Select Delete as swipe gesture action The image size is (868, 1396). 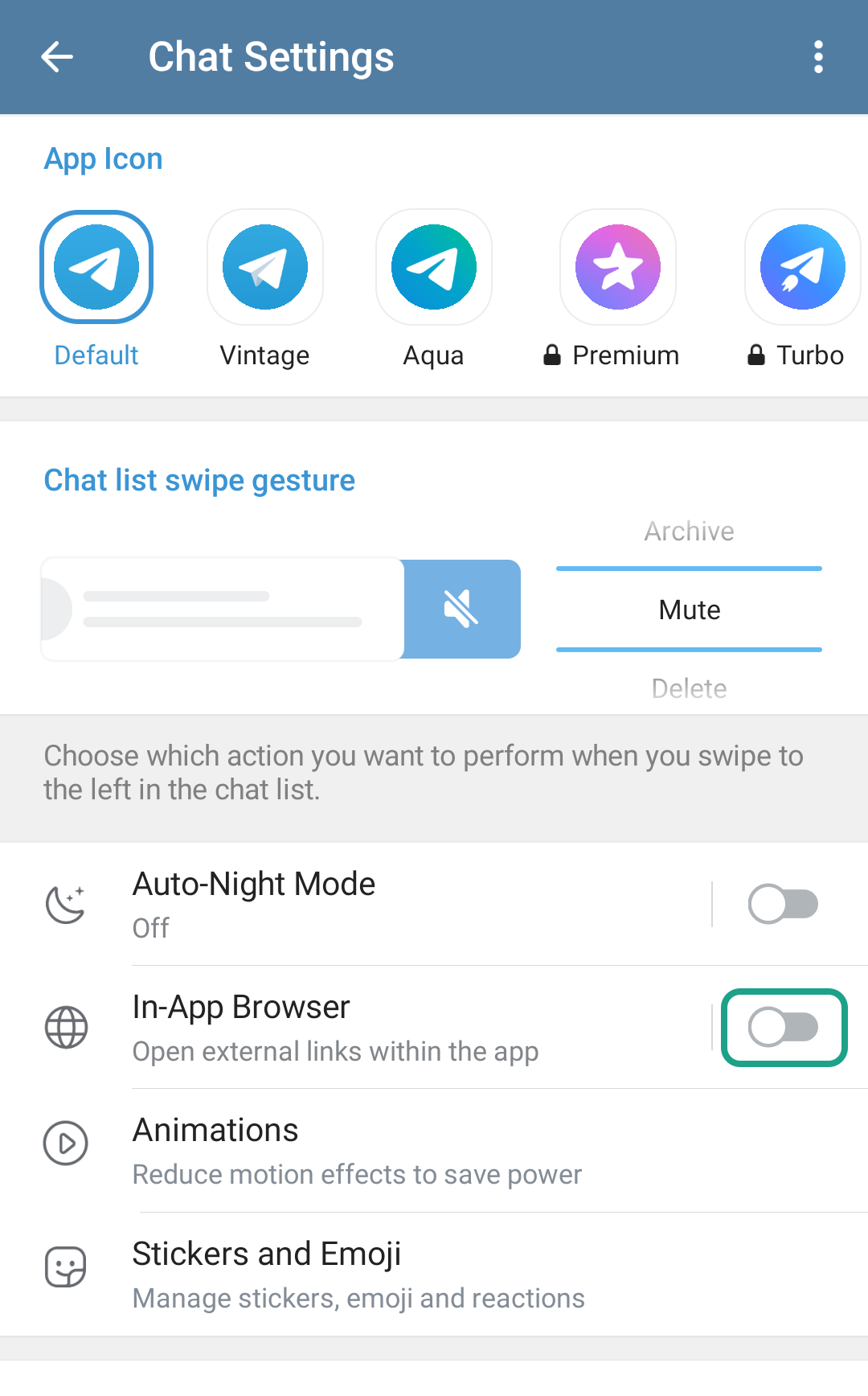point(688,688)
